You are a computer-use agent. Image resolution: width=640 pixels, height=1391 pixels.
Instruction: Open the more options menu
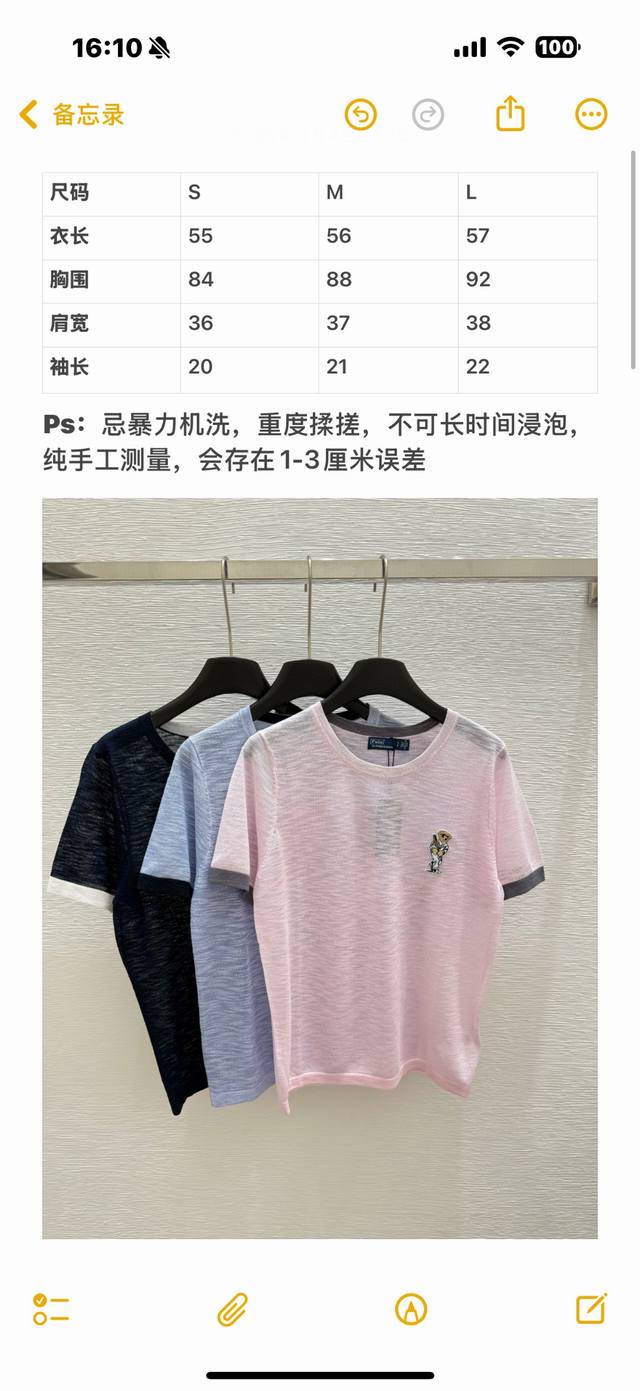(591, 114)
